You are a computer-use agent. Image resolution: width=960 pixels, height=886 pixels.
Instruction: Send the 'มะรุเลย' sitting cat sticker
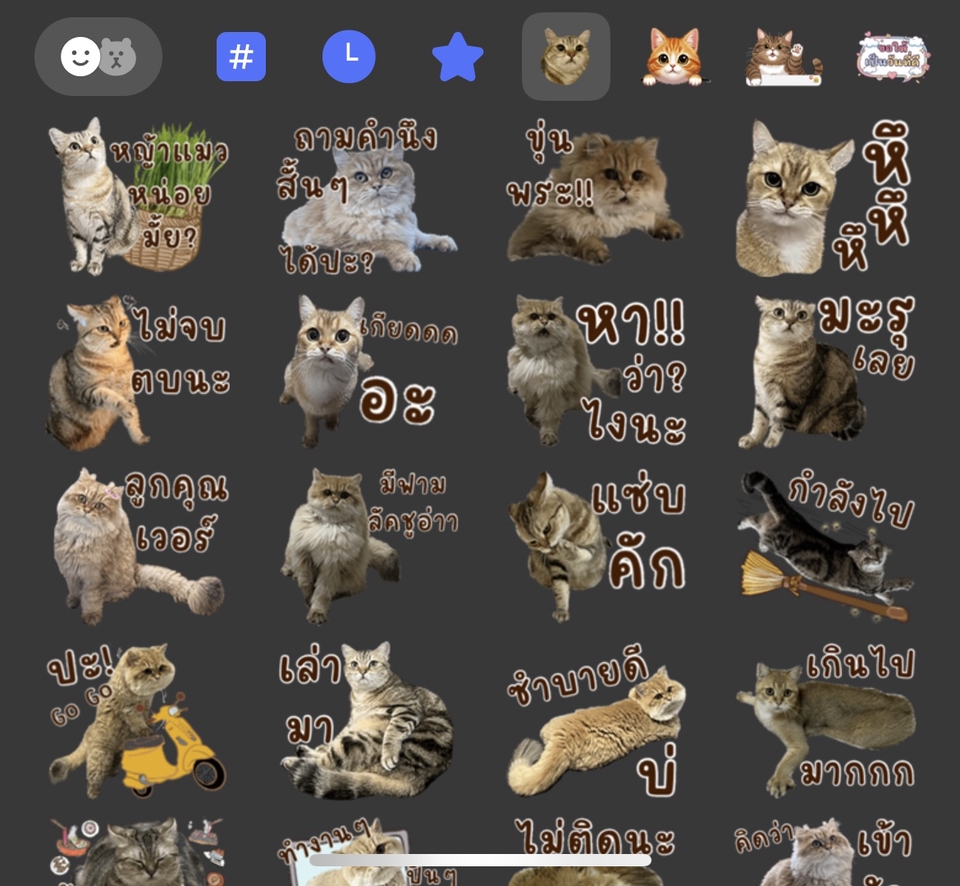point(824,370)
